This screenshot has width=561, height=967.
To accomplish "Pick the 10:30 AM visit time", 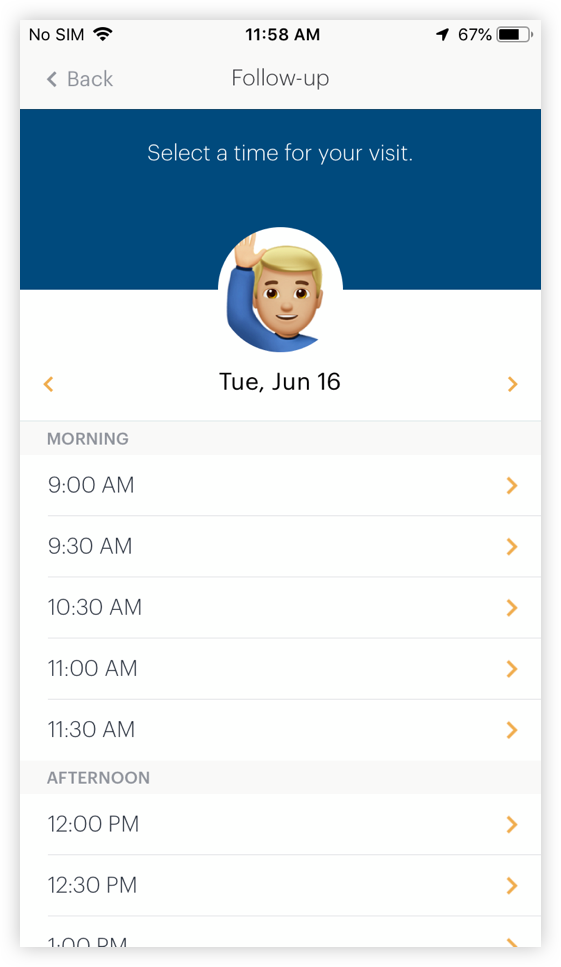I will pyautogui.click(x=280, y=607).
